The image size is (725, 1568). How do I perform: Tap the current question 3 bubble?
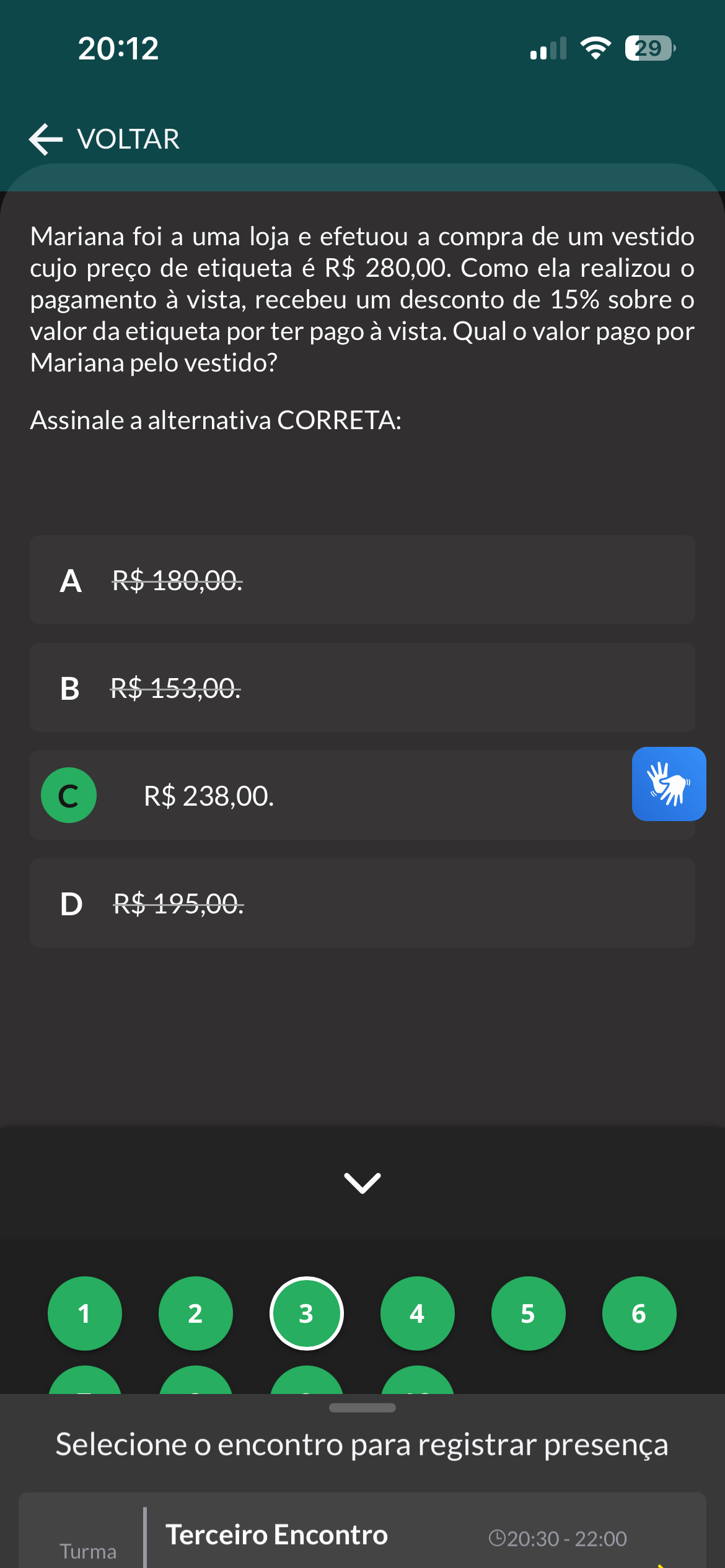(307, 1313)
